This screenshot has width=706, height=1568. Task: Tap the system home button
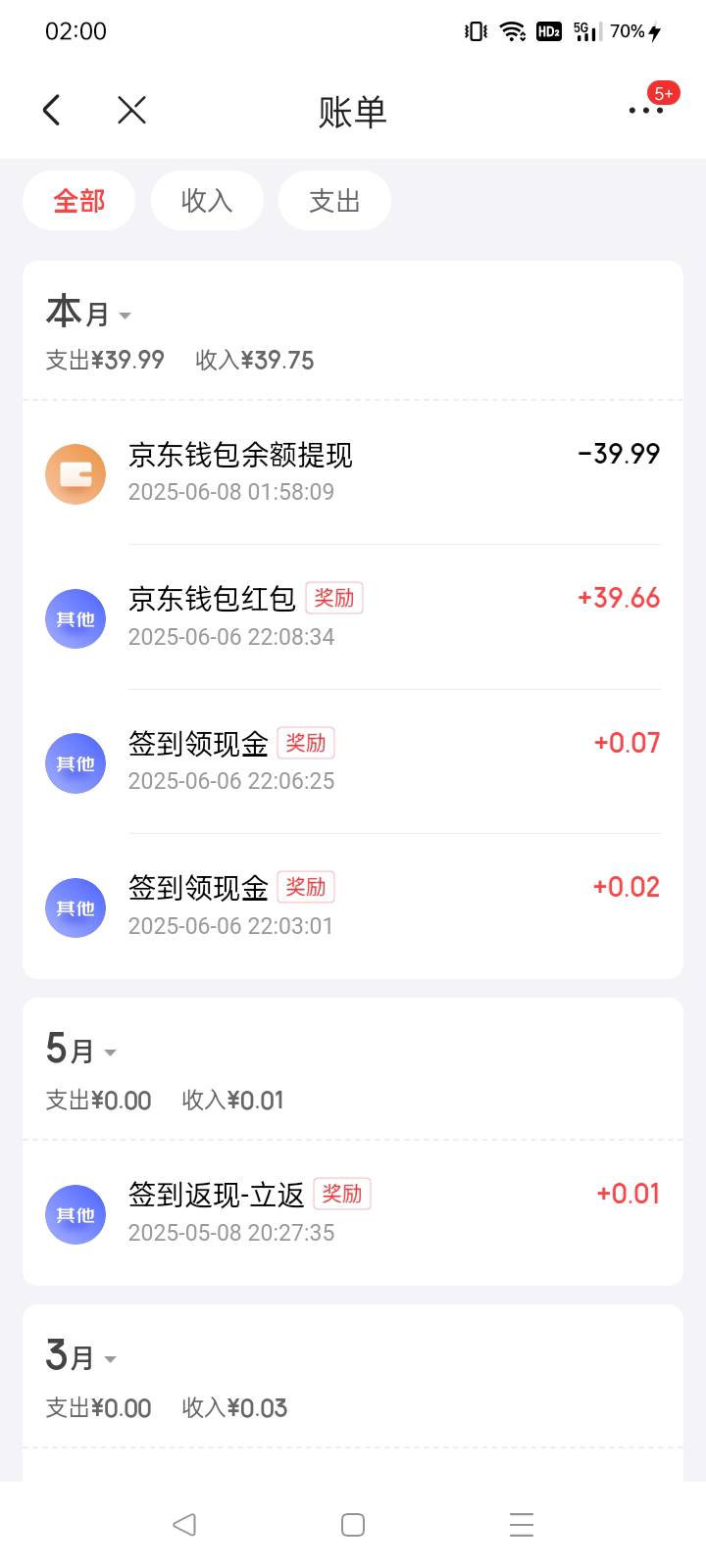pos(353,1525)
